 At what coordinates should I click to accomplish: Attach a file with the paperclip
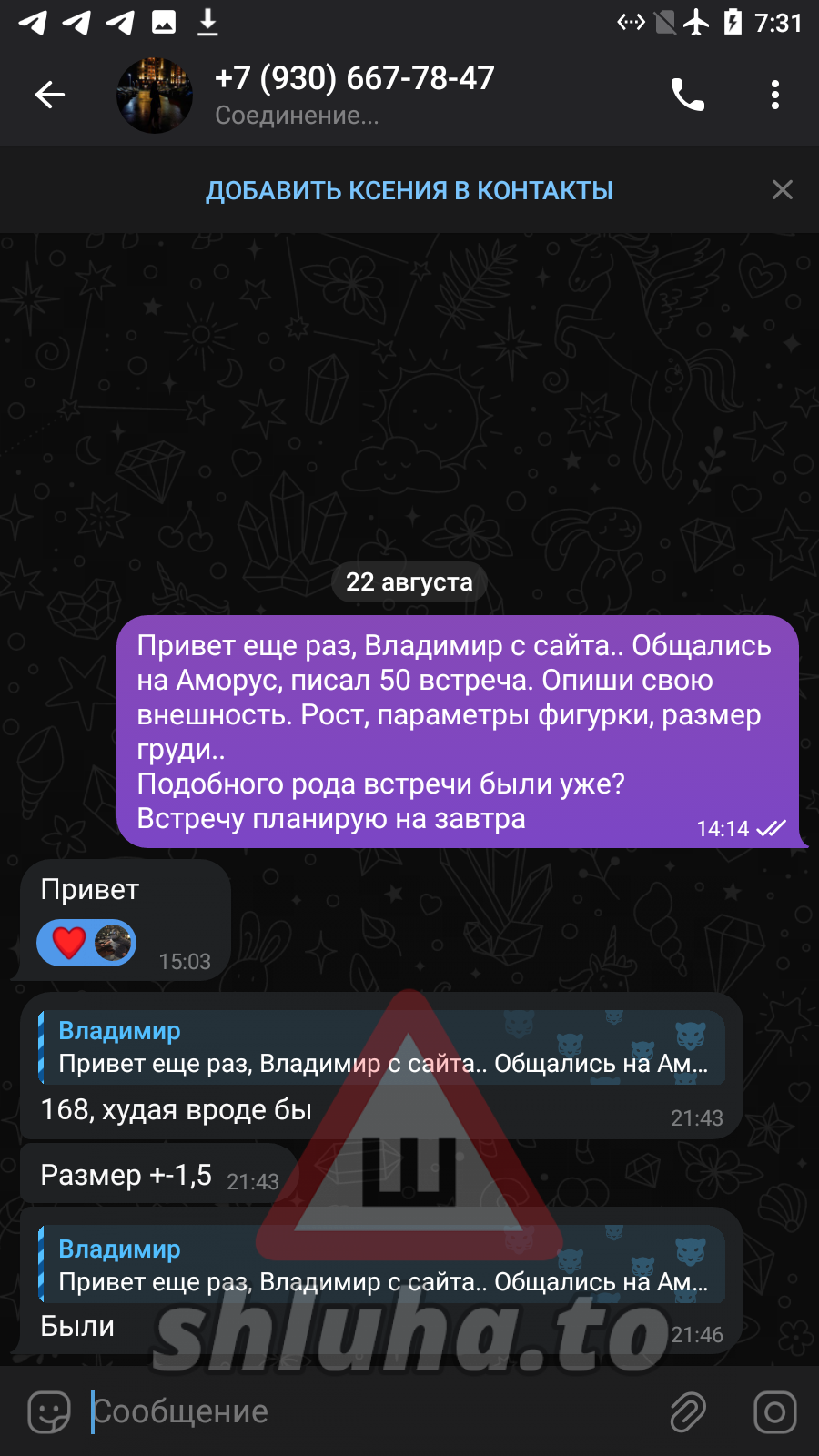point(688,1411)
